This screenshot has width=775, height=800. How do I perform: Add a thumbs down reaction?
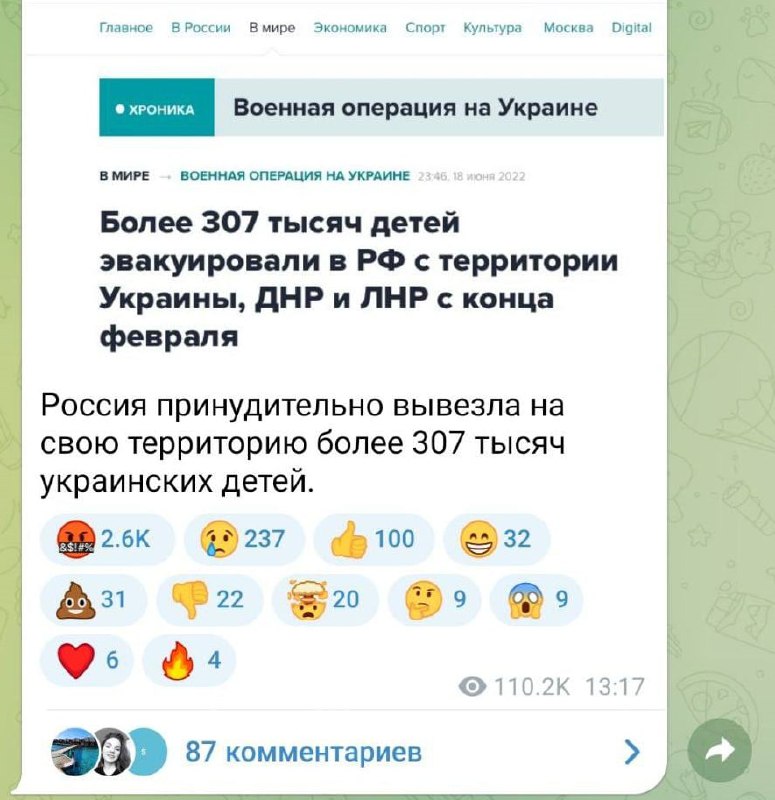[209, 599]
